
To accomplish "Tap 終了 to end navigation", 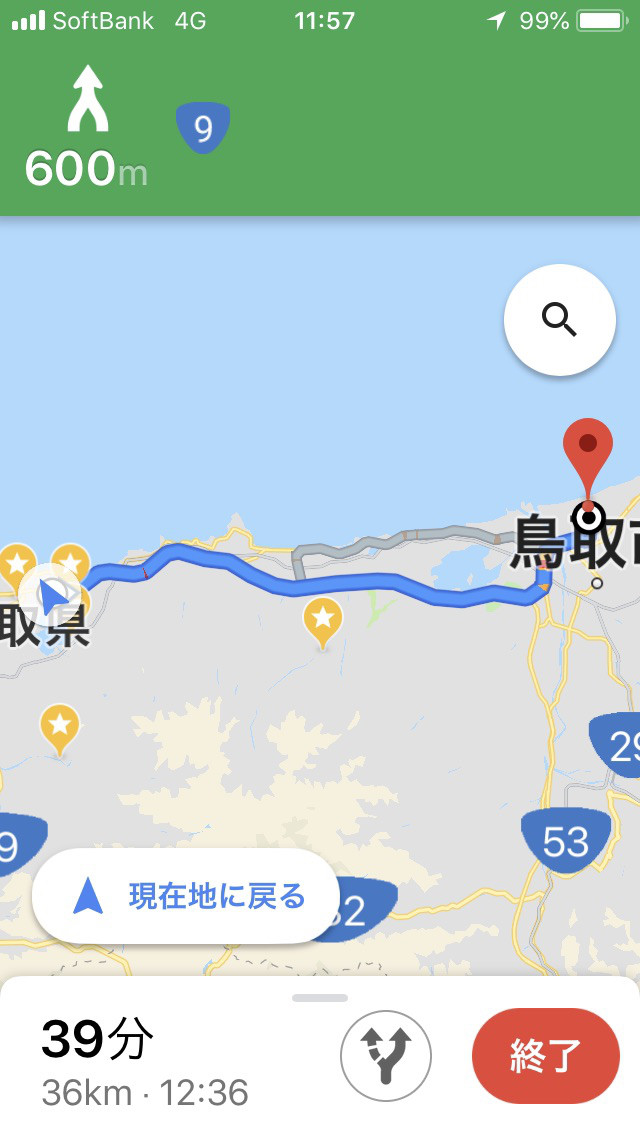I will point(545,1056).
